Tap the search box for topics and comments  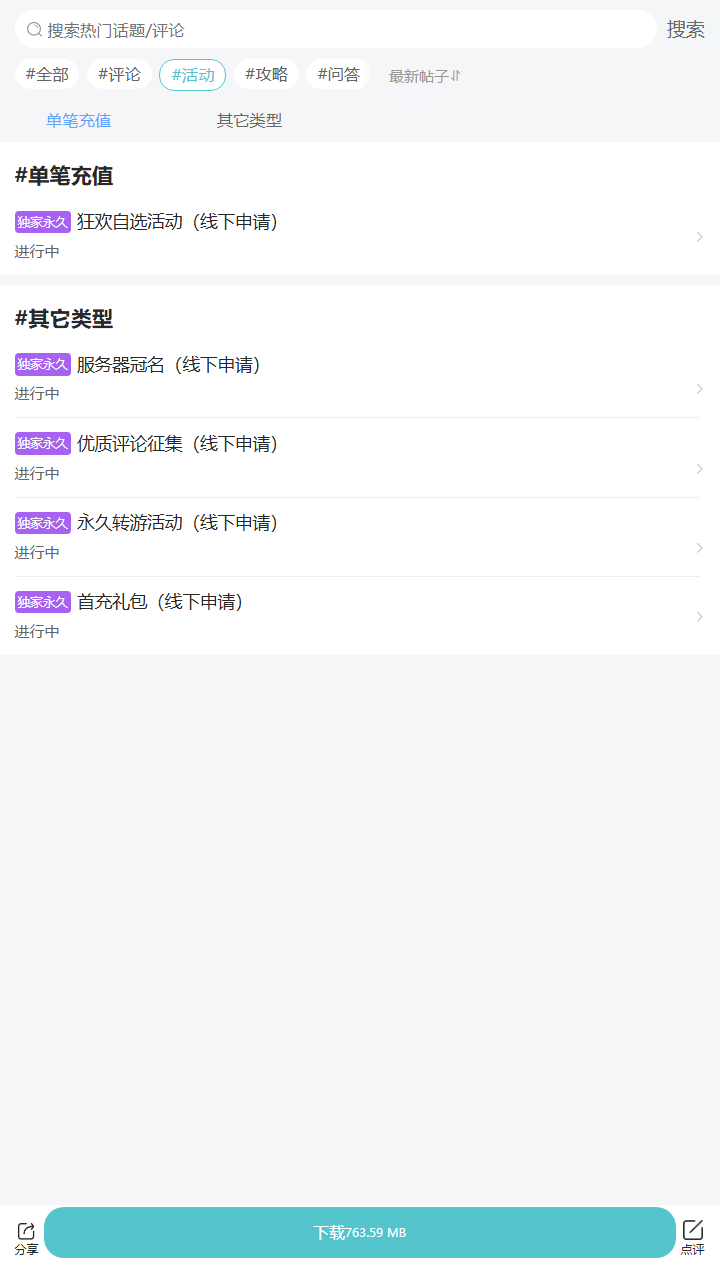coord(335,30)
